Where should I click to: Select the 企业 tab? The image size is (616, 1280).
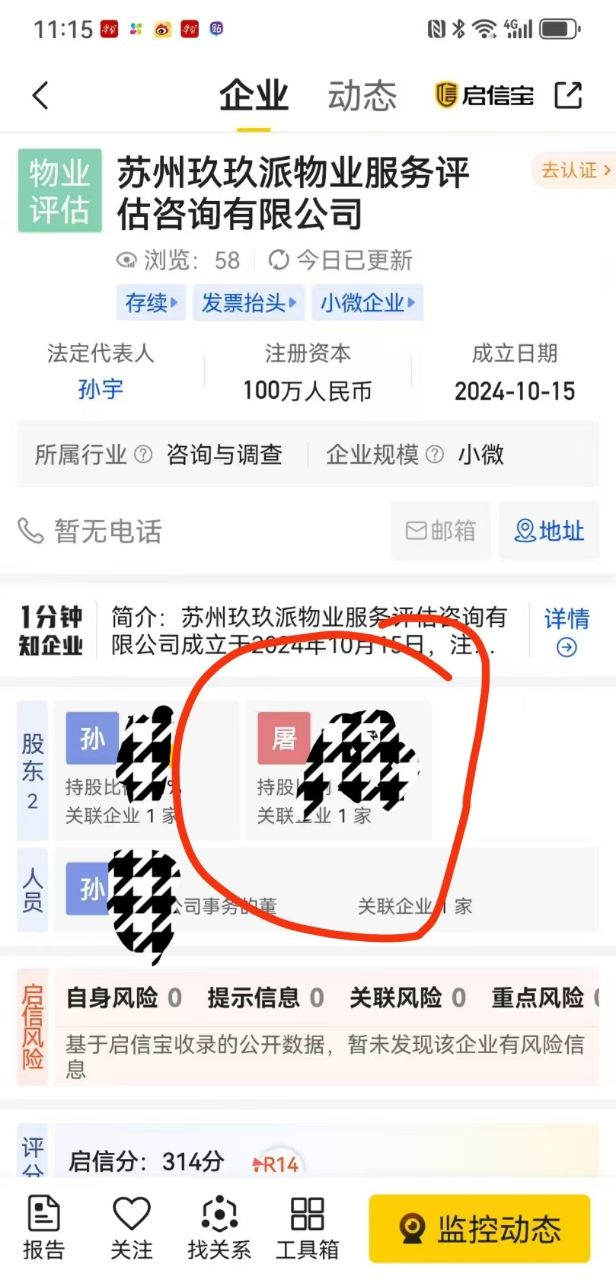pyautogui.click(x=254, y=96)
